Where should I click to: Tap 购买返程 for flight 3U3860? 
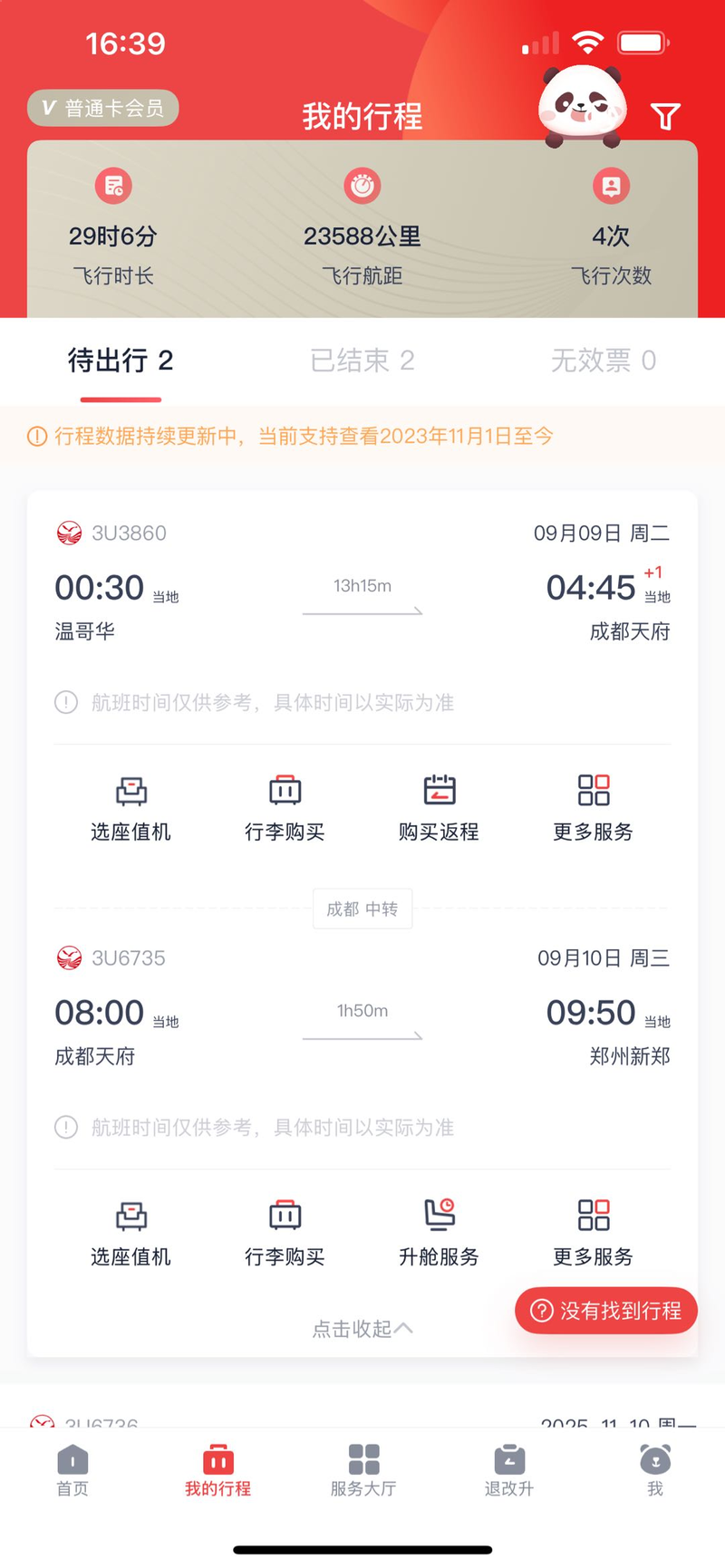pyautogui.click(x=439, y=808)
